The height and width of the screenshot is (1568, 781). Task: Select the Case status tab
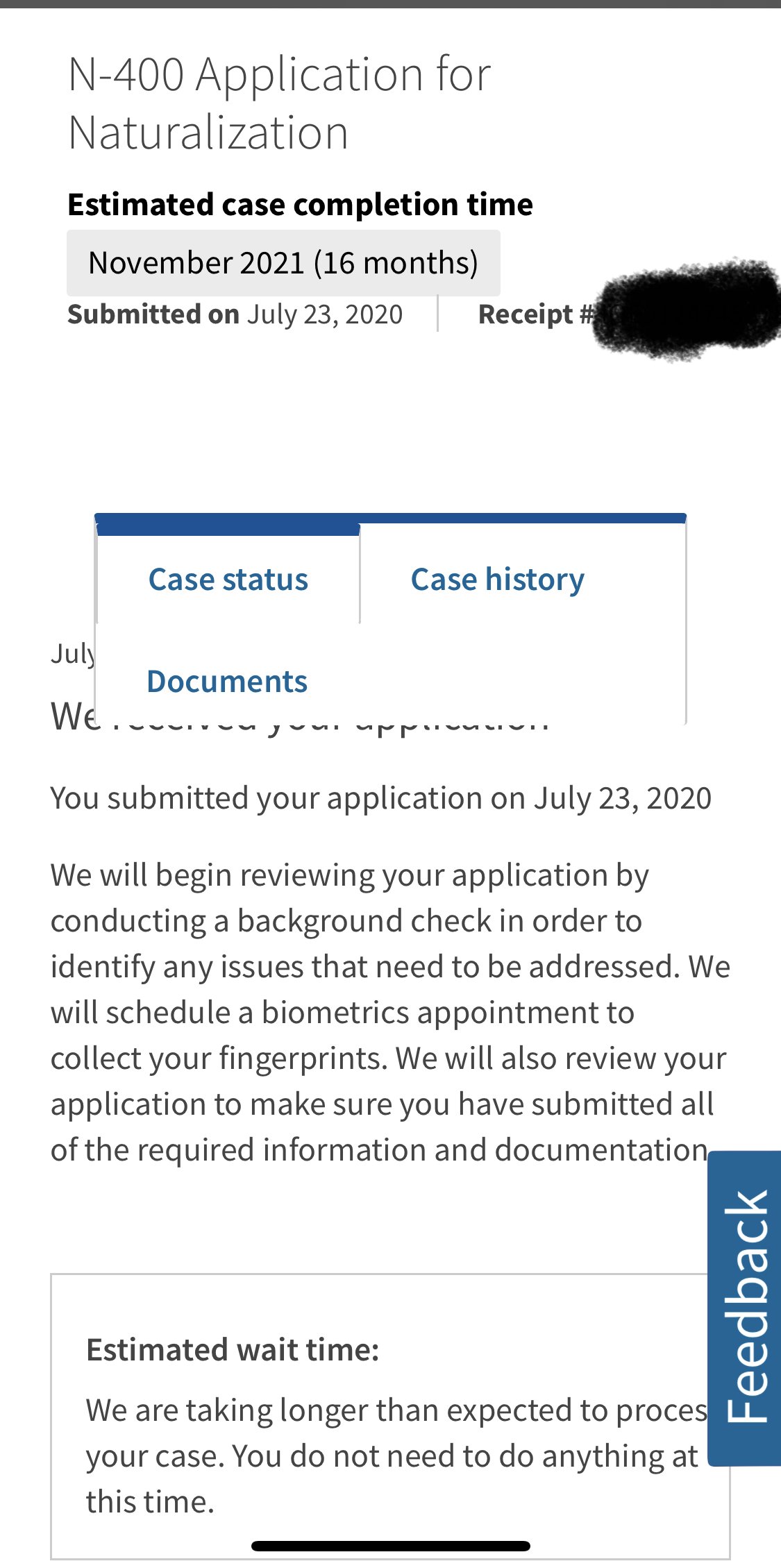click(228, 580)
